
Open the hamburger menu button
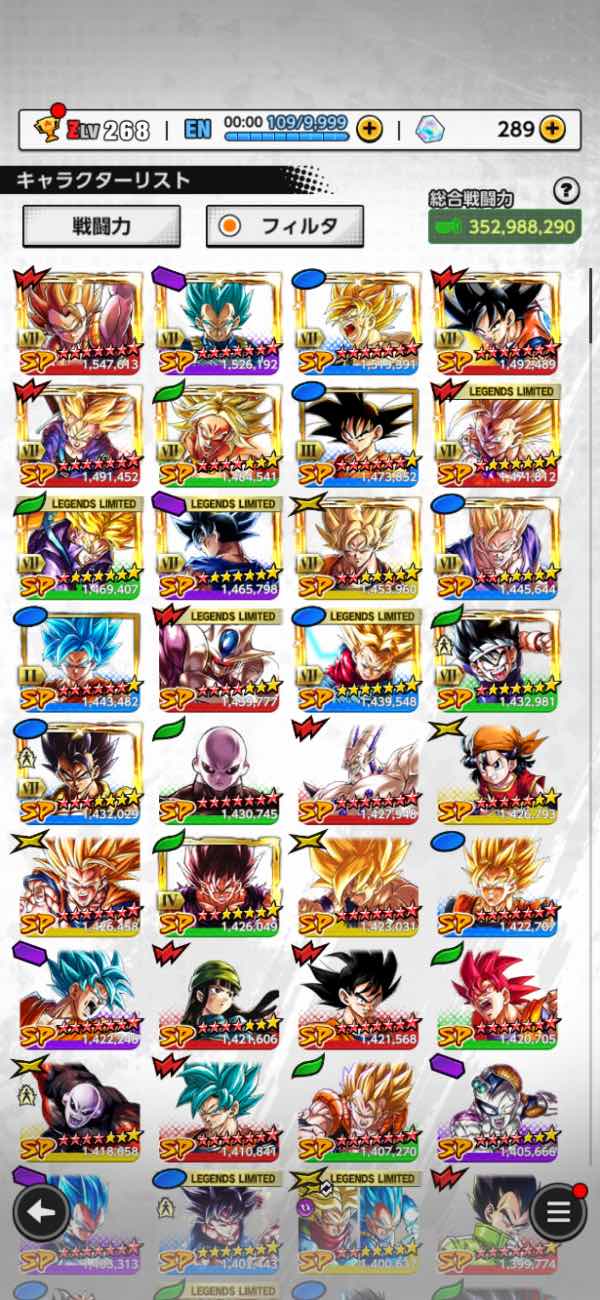coord(558,1212)
